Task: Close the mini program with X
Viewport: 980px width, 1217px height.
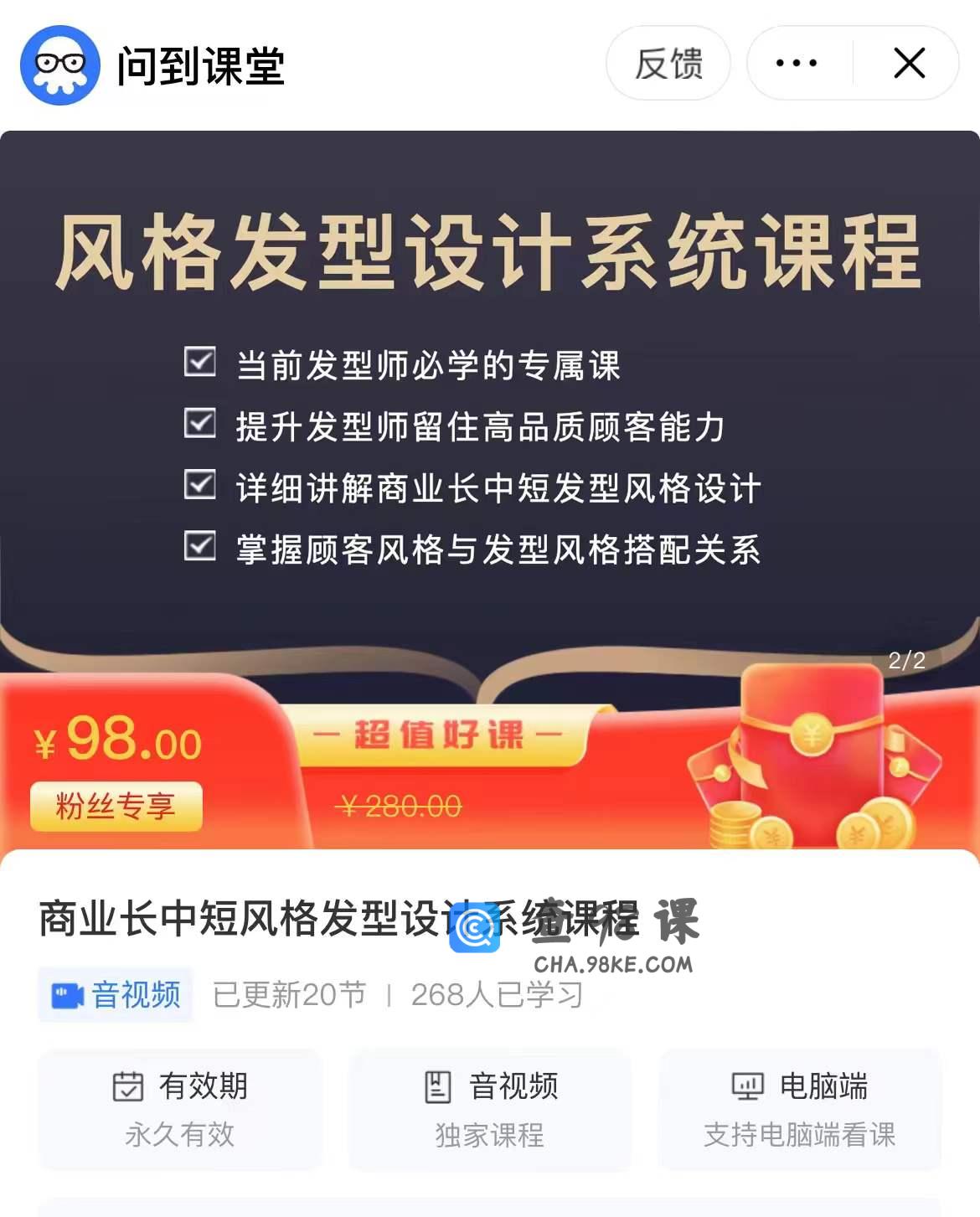Action: click(x=909, y=64)
